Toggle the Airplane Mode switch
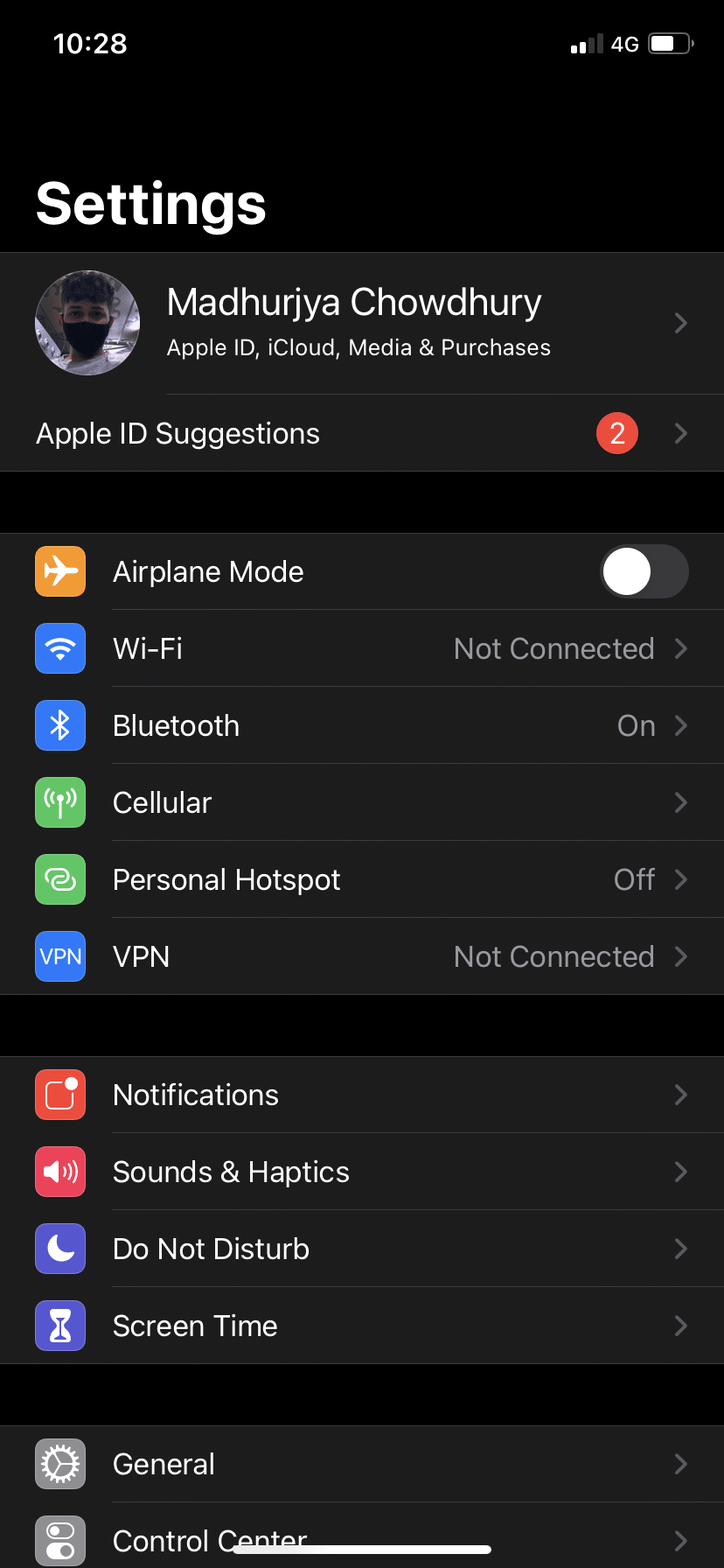724x1568 pixels. point(644,571)
